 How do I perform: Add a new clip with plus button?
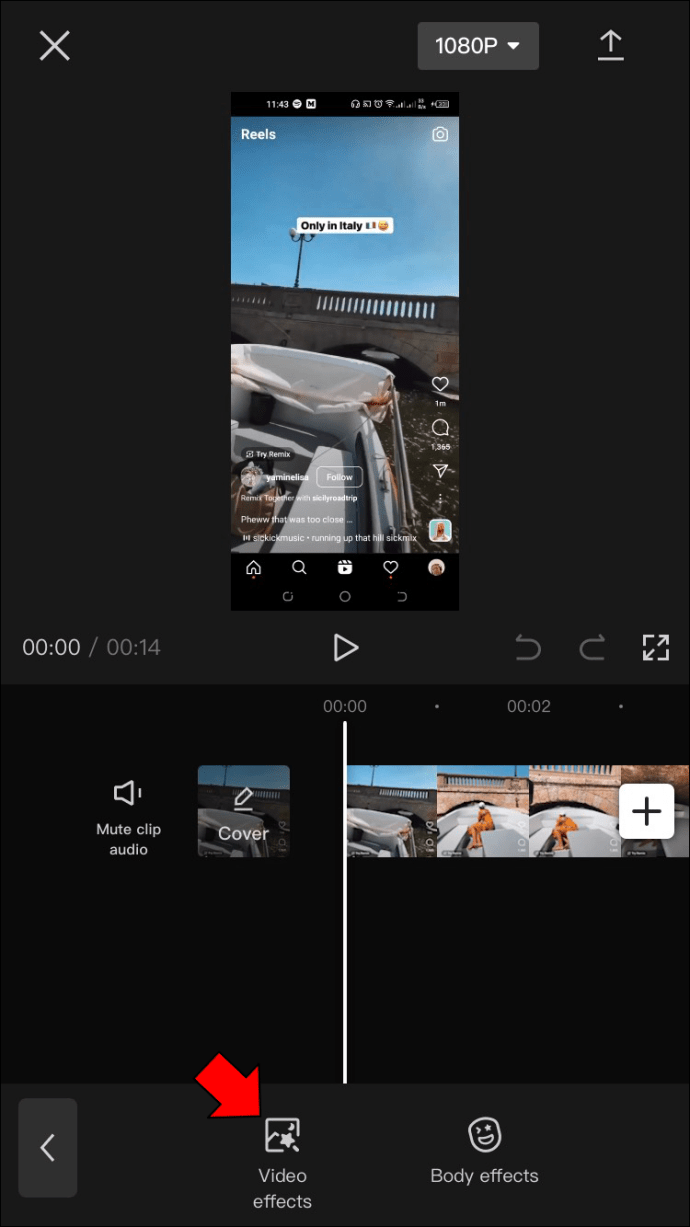point(647,811)
